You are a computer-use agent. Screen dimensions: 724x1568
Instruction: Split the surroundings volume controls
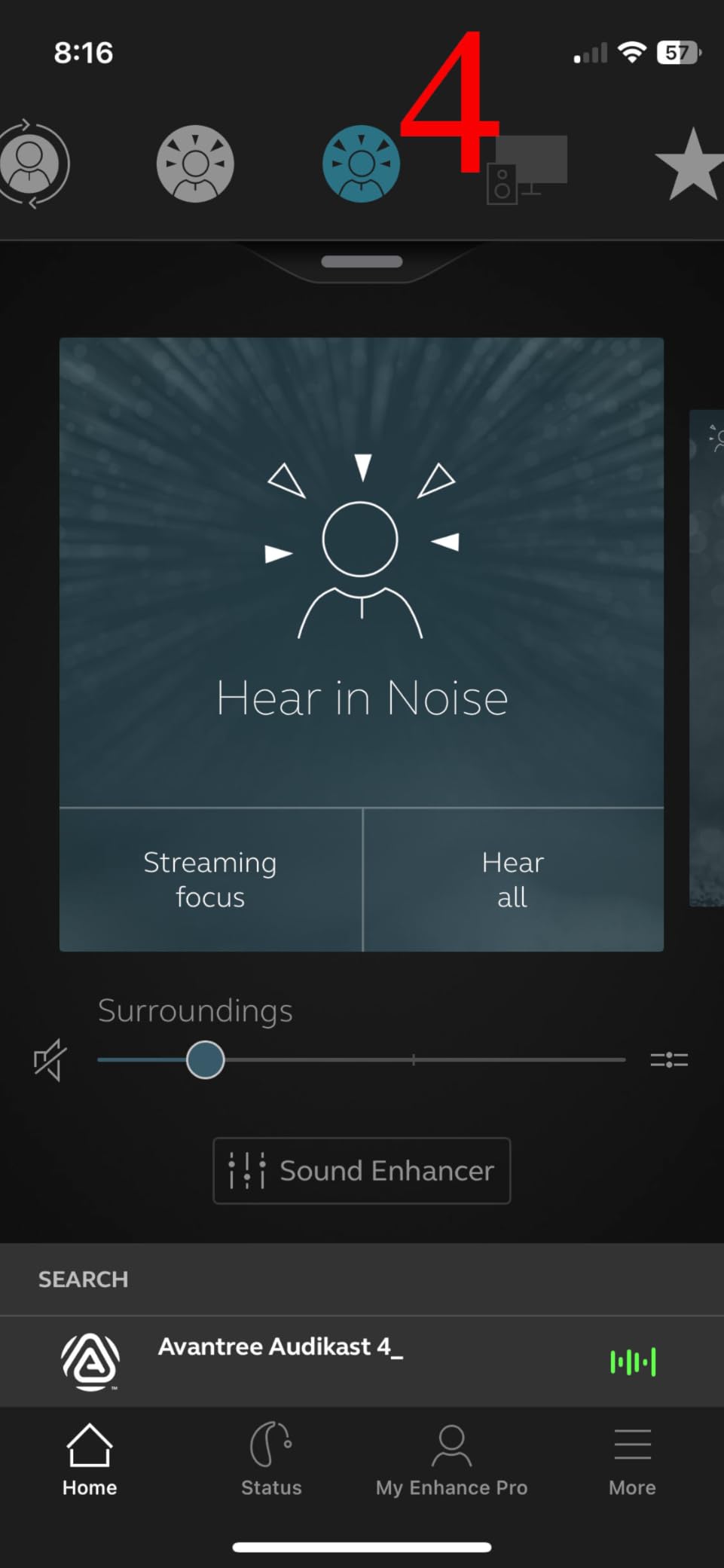tap(669, 1060)
